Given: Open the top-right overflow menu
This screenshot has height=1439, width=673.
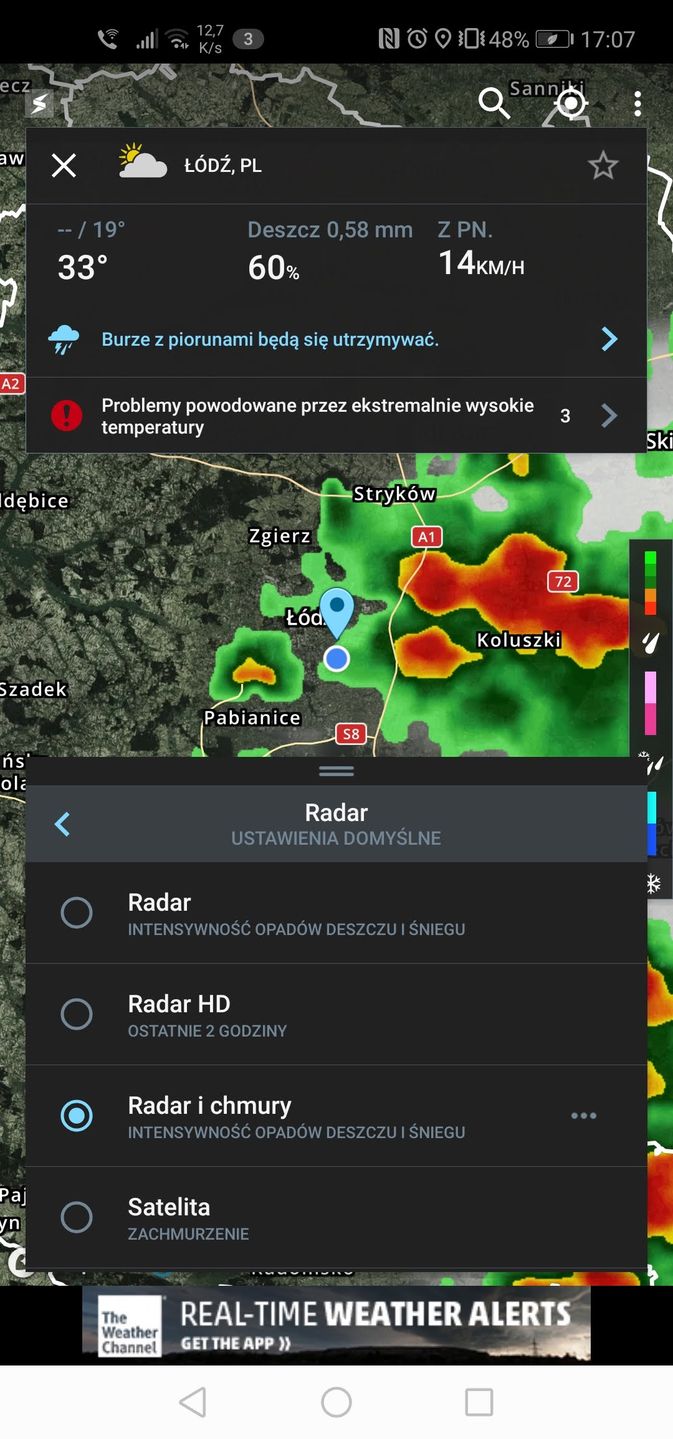Looking at the screenshot, I should (x=637, y=103).
